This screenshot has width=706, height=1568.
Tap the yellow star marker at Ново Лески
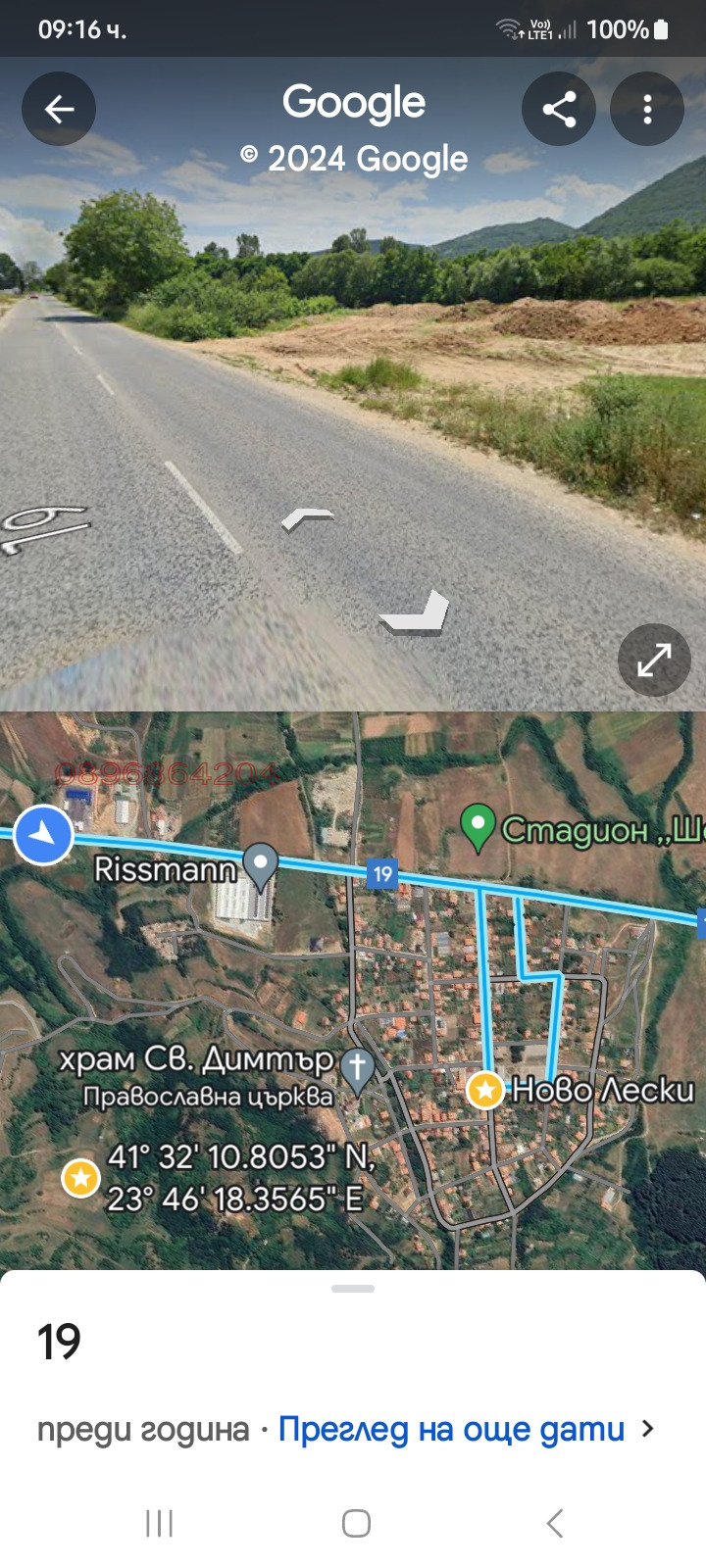point(485,1088)
